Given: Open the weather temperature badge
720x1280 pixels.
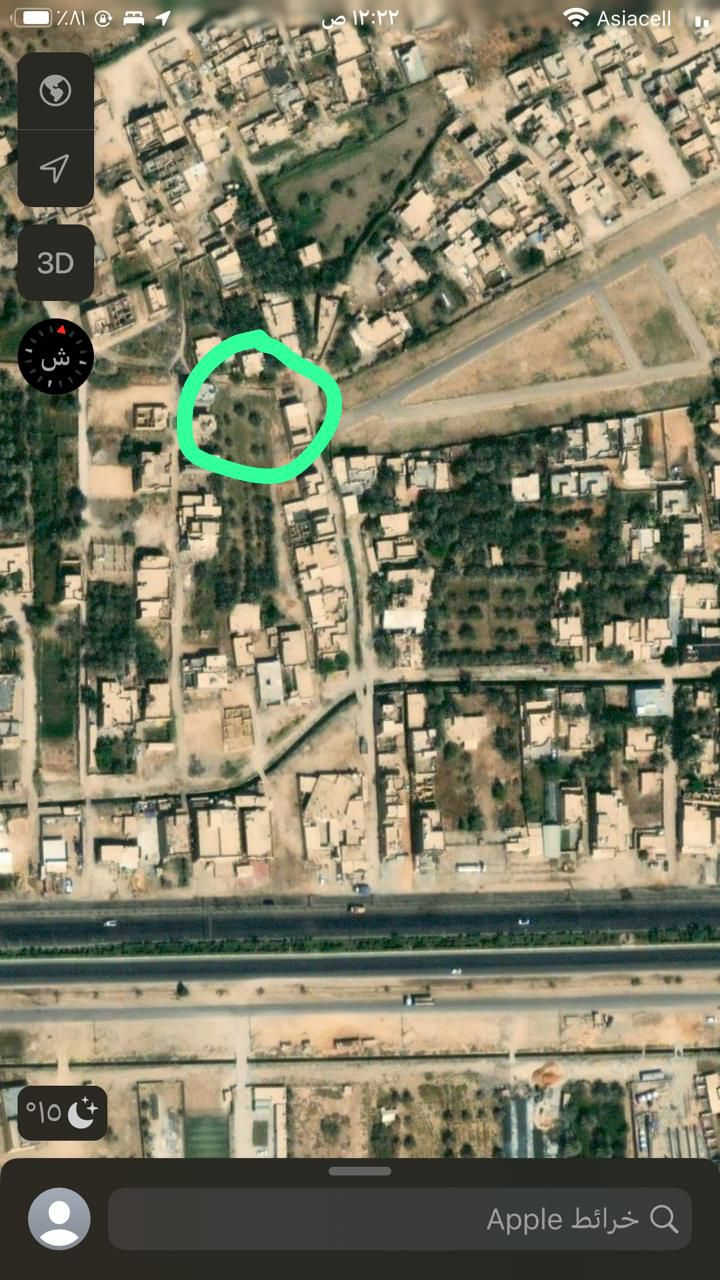Looking at the screenshot, I should (x=62, y=1113).
